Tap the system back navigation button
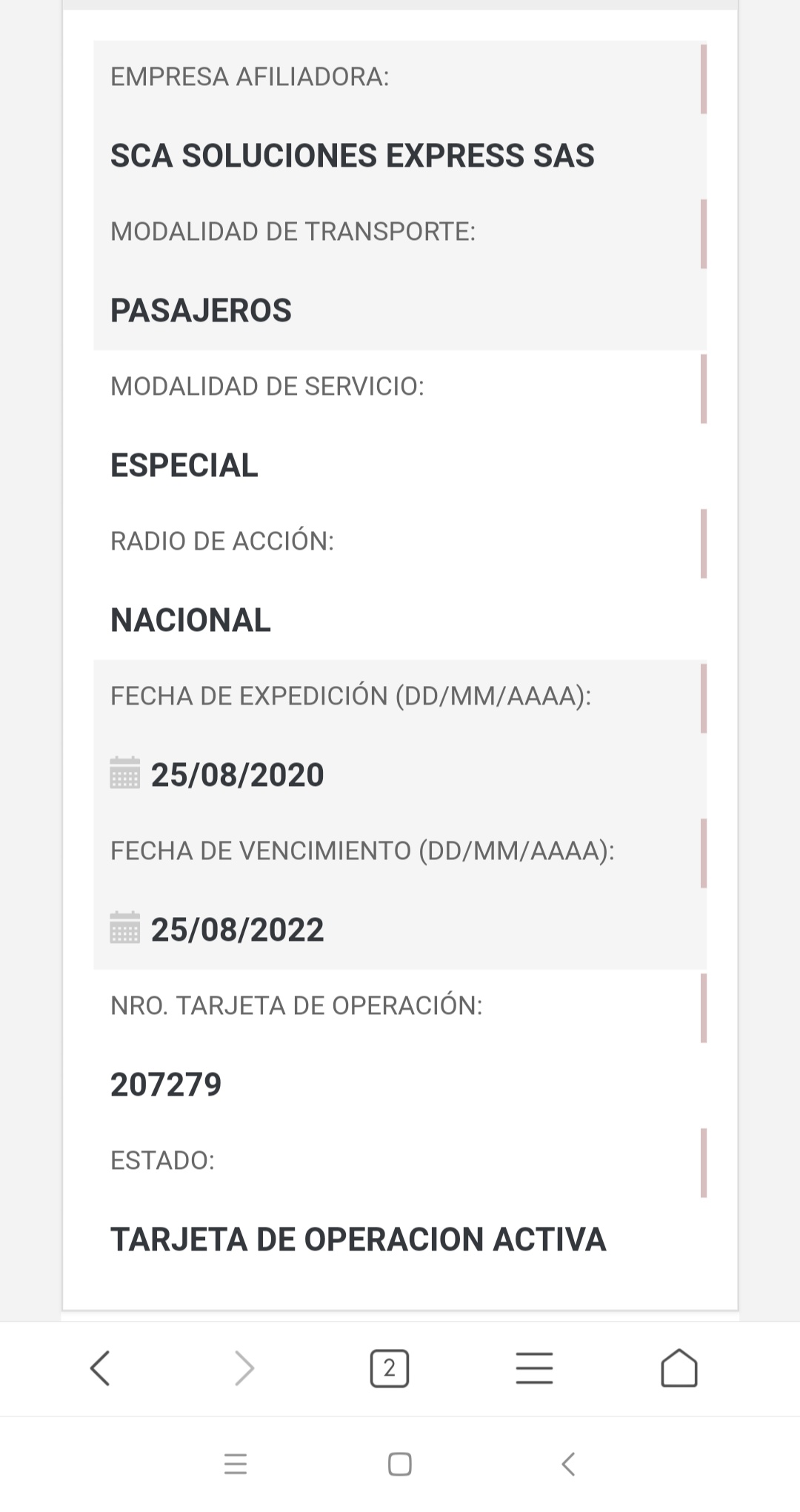 [x=568, y=1464]
